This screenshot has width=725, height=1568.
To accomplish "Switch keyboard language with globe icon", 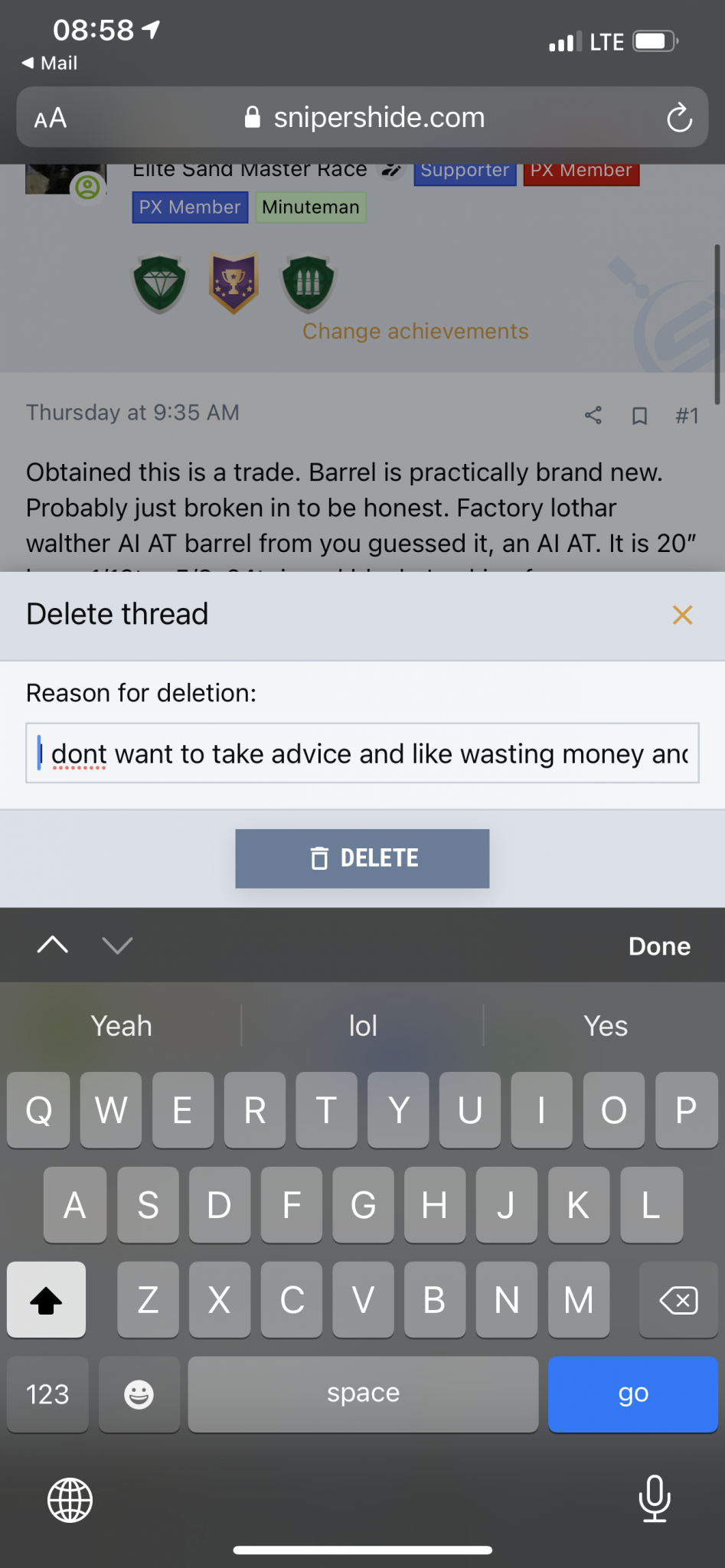I will point(70,1500).
